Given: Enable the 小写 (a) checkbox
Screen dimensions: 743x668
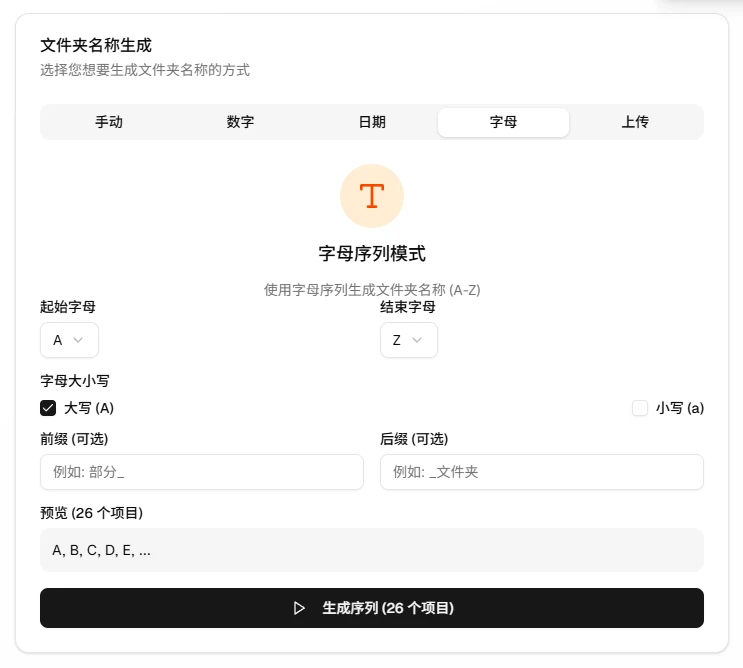Looking at the screenshot, I should [640, 408].
